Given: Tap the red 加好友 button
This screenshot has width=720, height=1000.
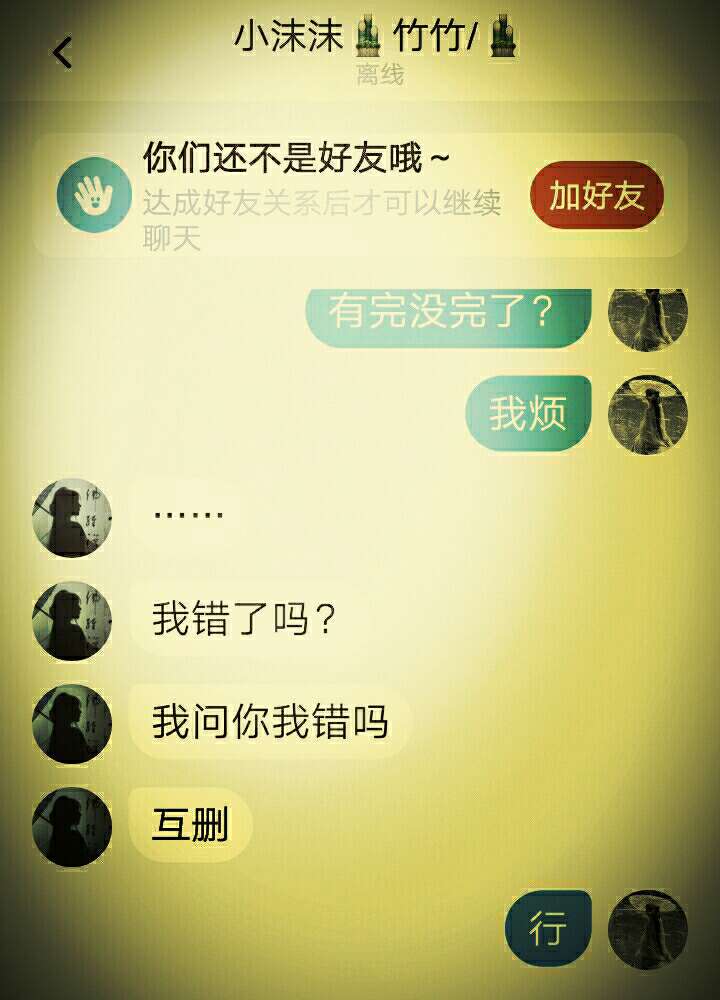Looking at the screenshot, I should (597, 196).
